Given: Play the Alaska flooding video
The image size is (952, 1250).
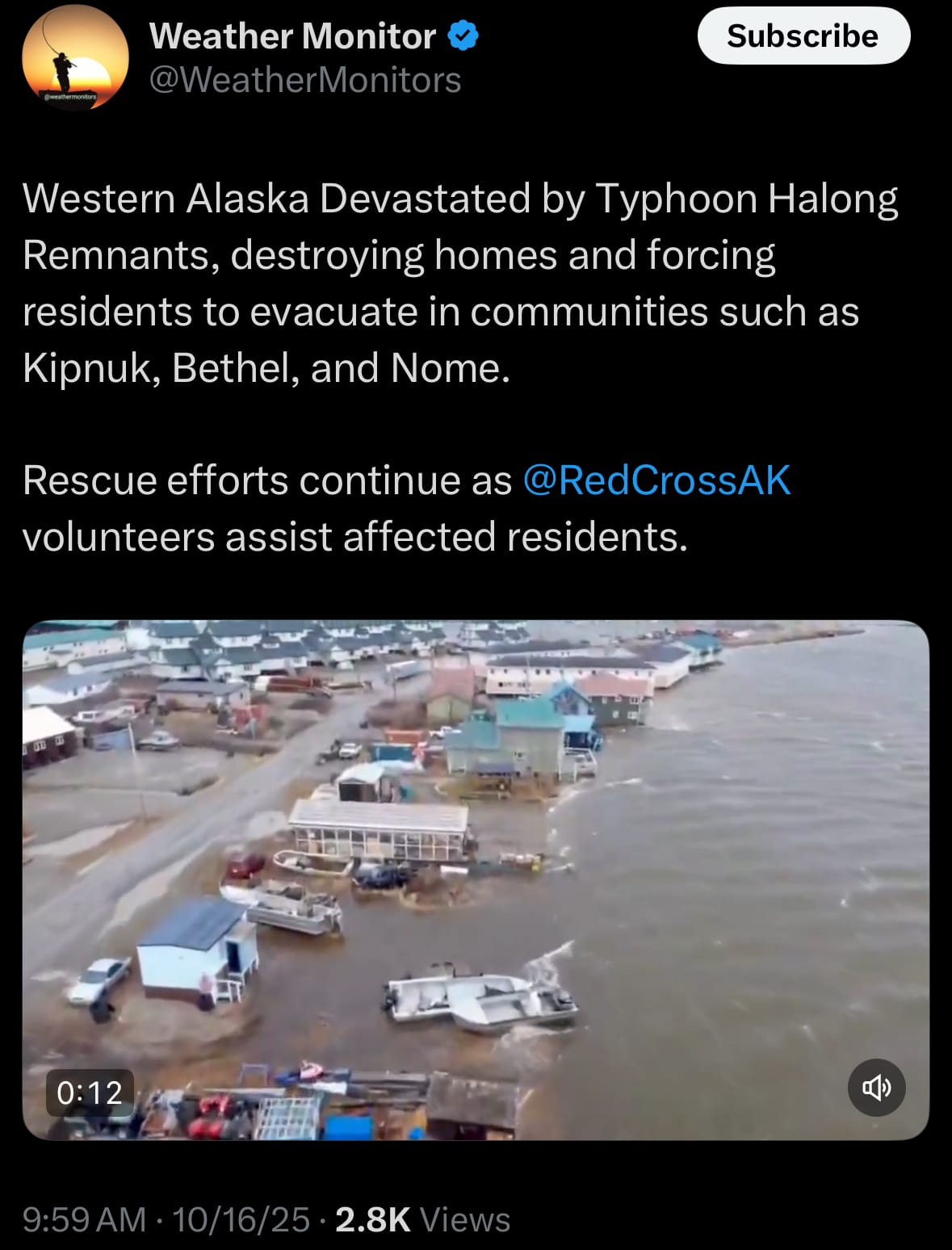Looking at the screenshot, I should tap(475, 879).
